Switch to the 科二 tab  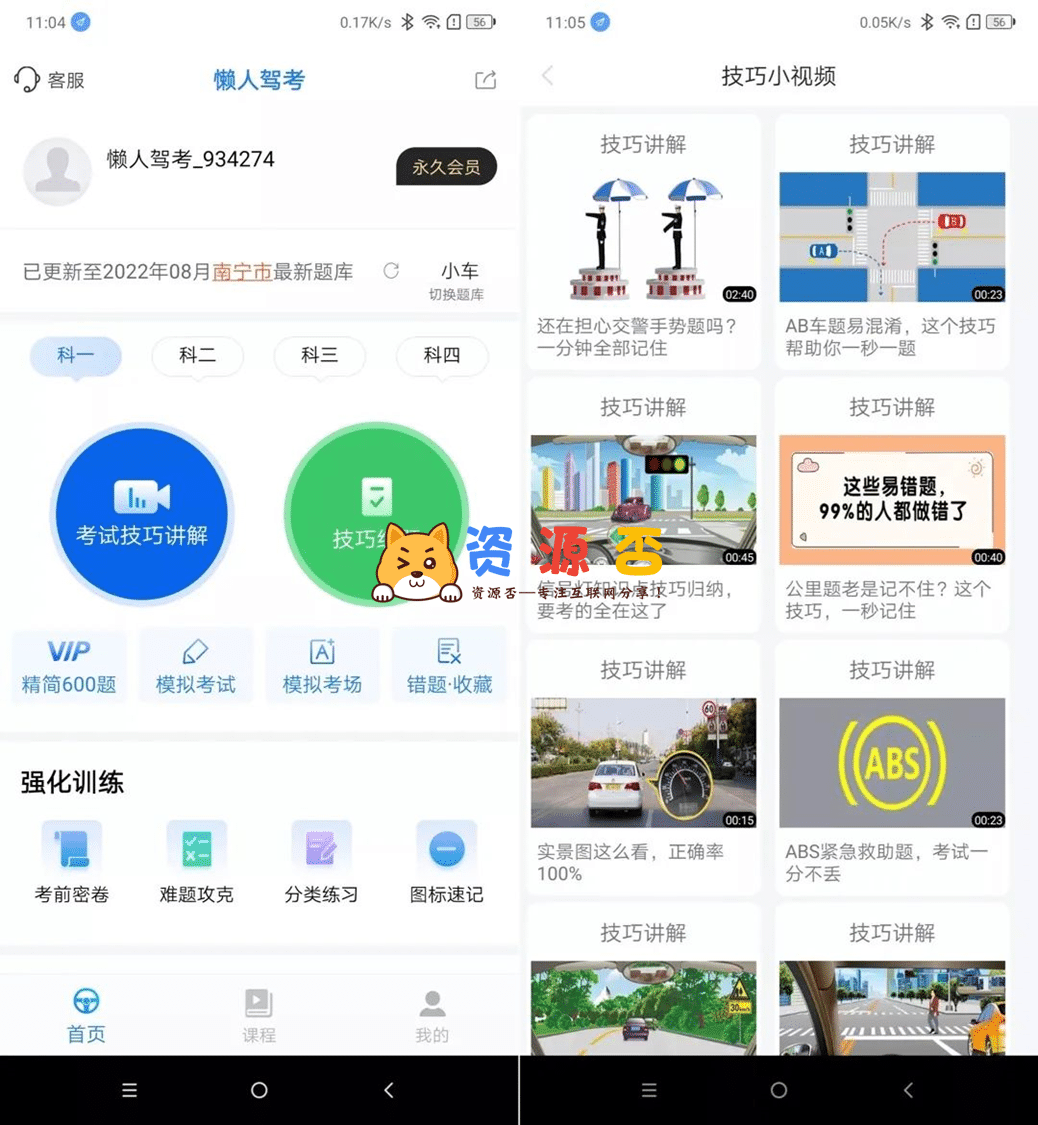click(197, 355)
